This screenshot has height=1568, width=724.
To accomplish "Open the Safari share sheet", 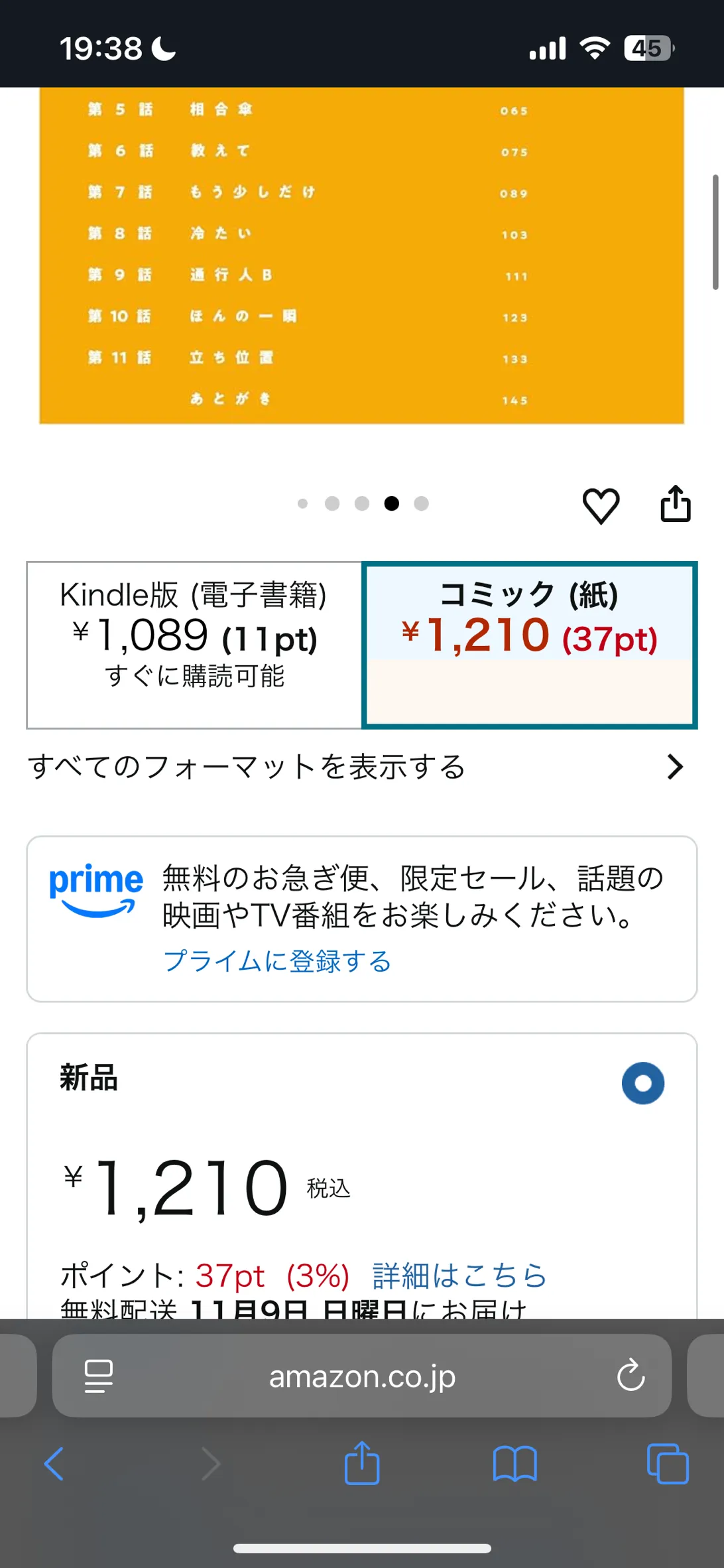I will tap(362, 1463).
